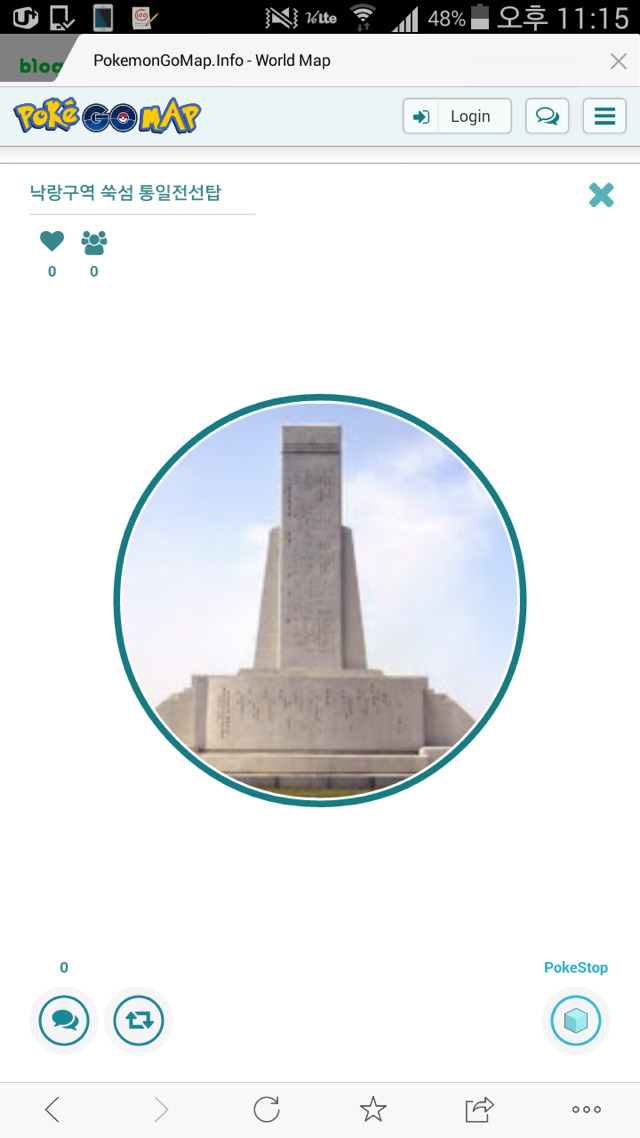Image resolution: width=640 pixels, height=1138 pixels.
Task: Open comments for this PokeStop
Action: (64, 1020)
